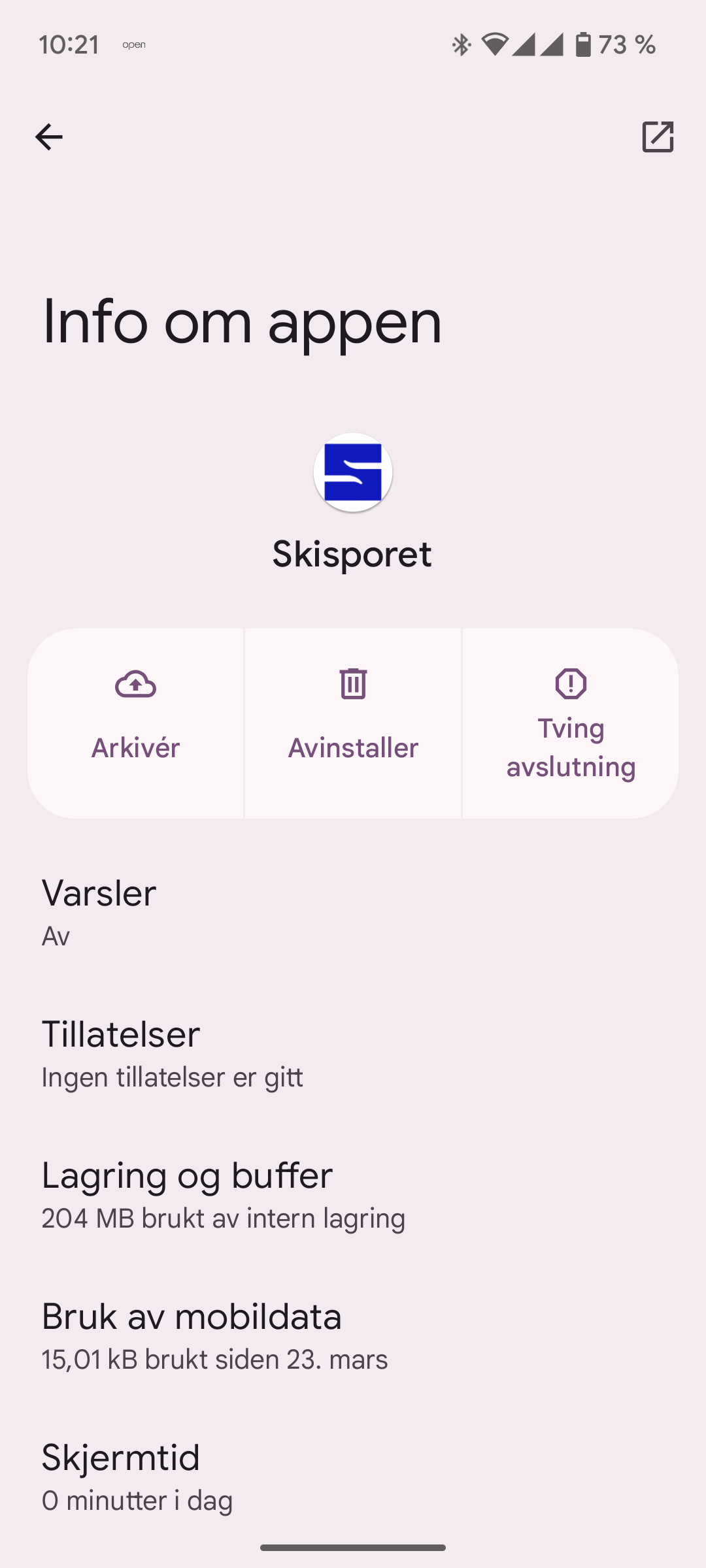View Tillatelser permissions
Screen dimensions: 706x1568
click(x=353, y=1053)
